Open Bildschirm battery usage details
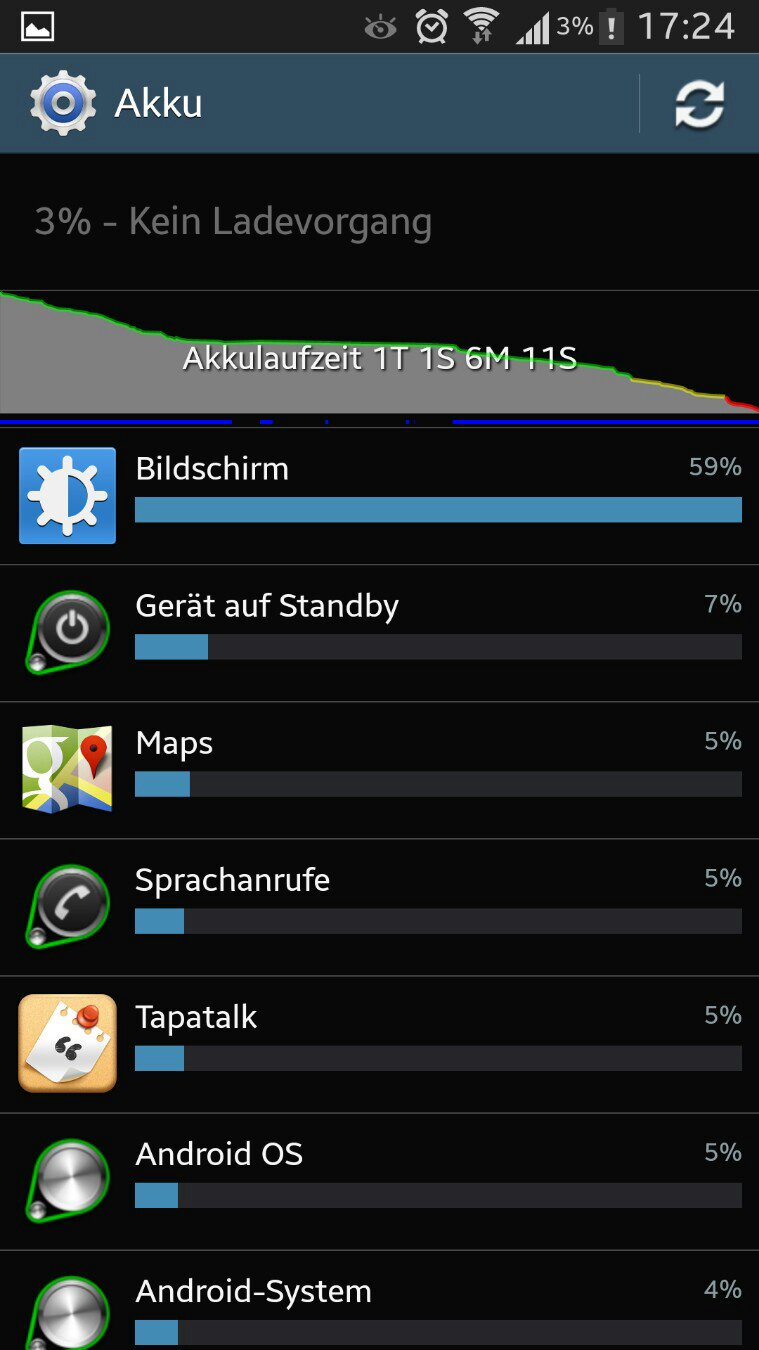 click(379, 496)
